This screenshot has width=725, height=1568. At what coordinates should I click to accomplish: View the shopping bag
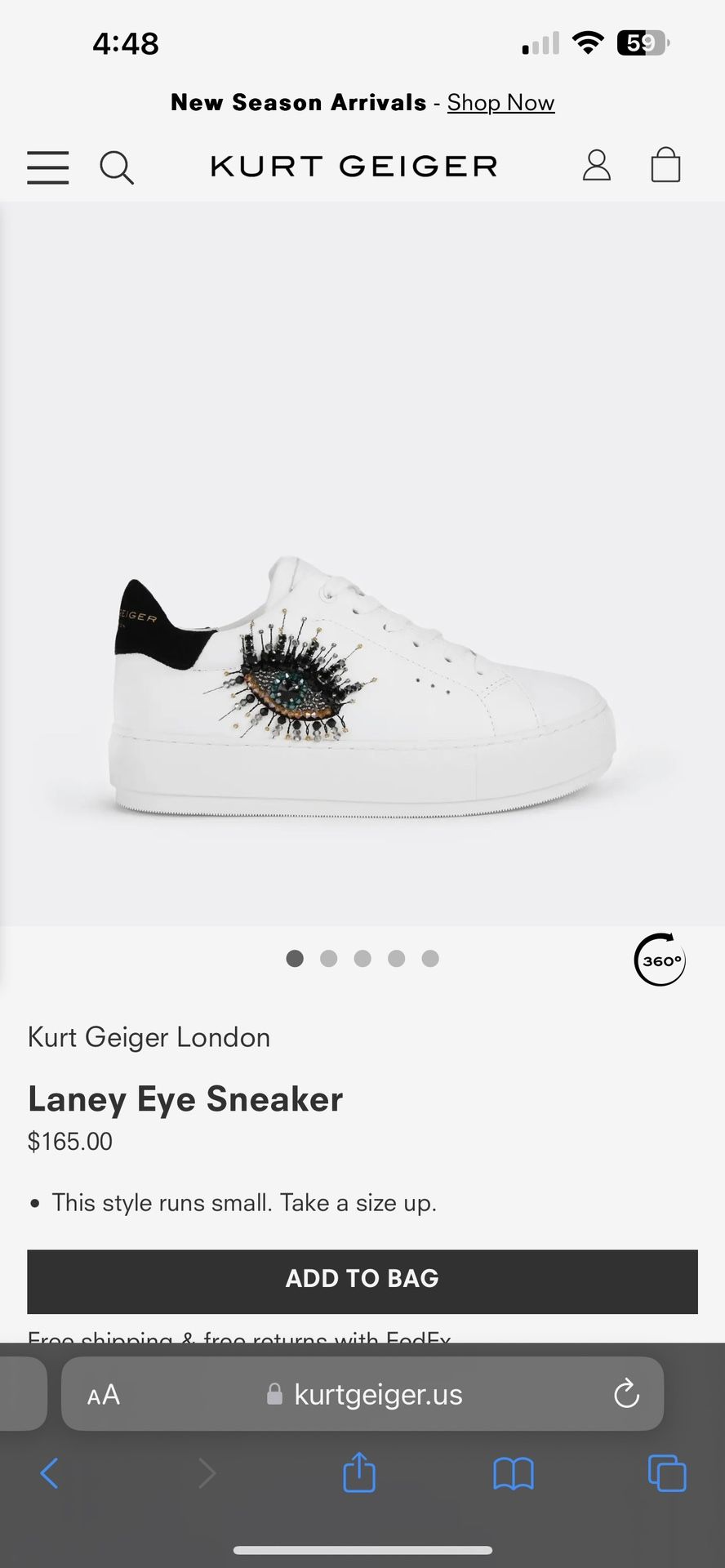[665, 166]
